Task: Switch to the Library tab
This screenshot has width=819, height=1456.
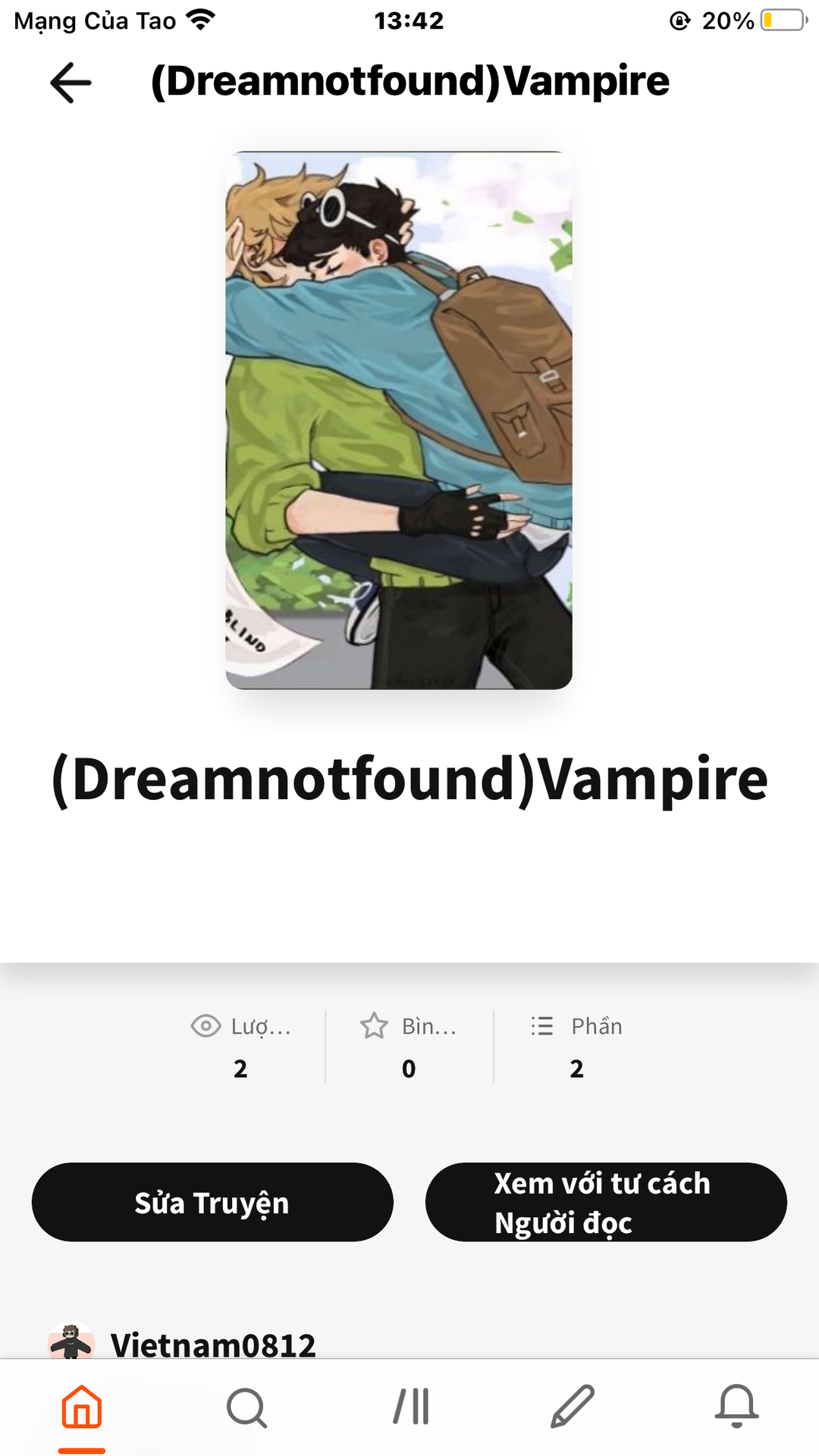Action: point(411,1407)
